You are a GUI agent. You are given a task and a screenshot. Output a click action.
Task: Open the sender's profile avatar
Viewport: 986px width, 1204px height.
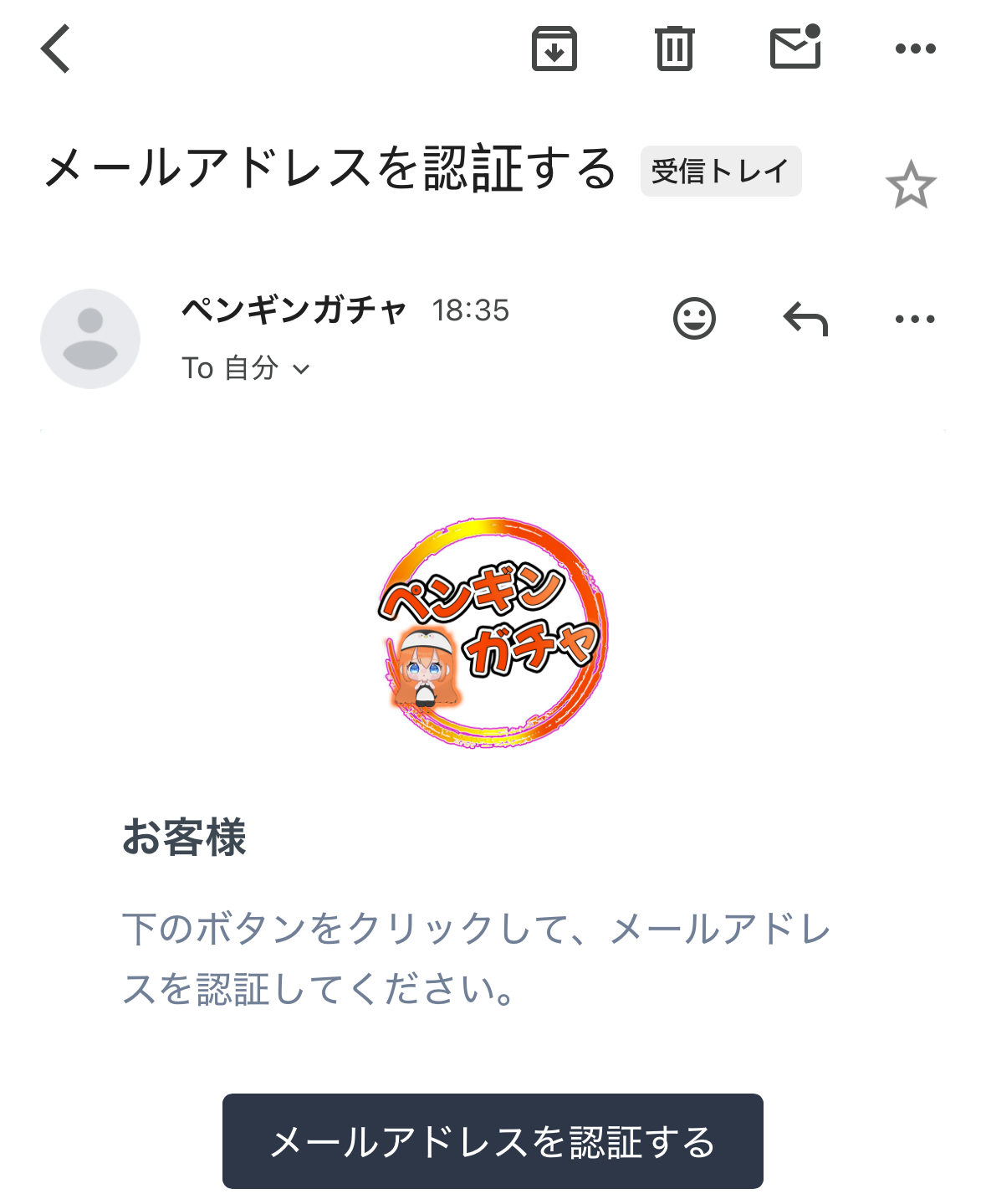tap(90, 338)
